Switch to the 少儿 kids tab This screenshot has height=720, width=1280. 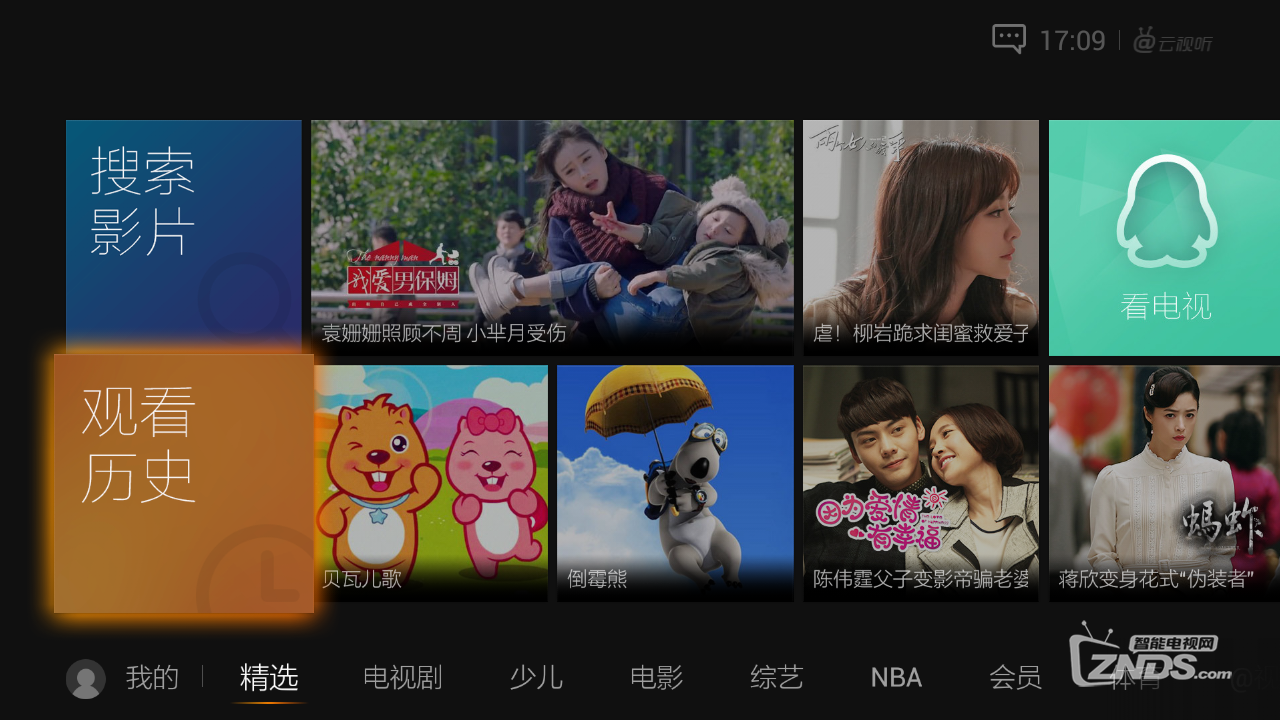536,678
